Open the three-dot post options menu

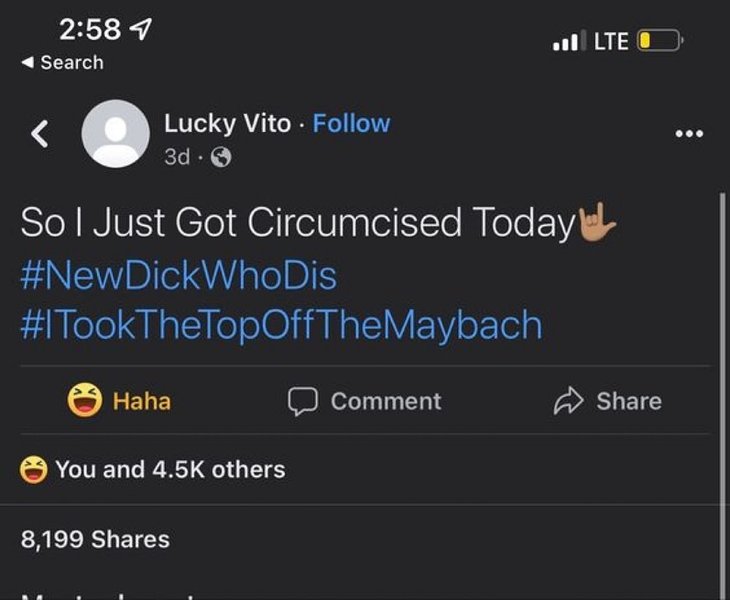coord(688,134)
